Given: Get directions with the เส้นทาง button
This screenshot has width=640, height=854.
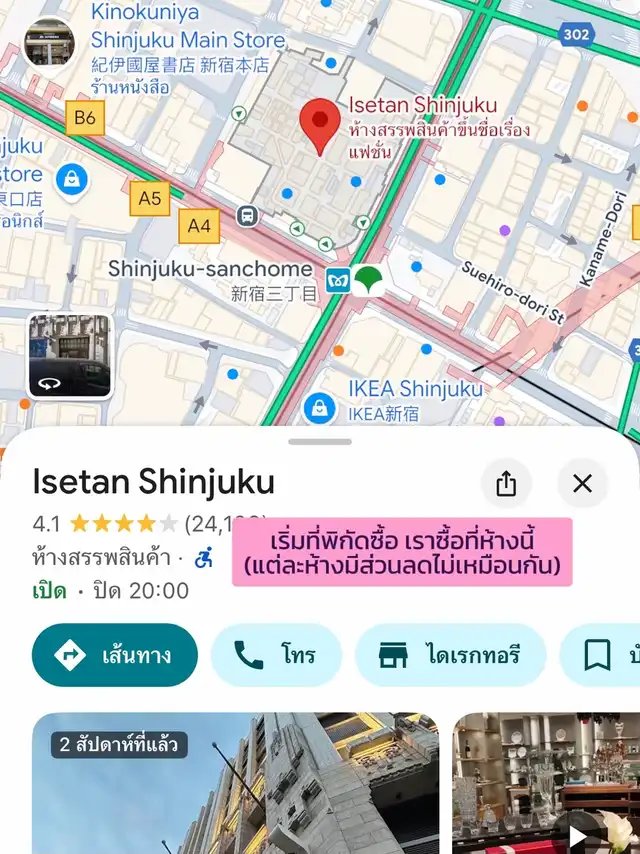Looking at the screenshot, I should (115, 656).
